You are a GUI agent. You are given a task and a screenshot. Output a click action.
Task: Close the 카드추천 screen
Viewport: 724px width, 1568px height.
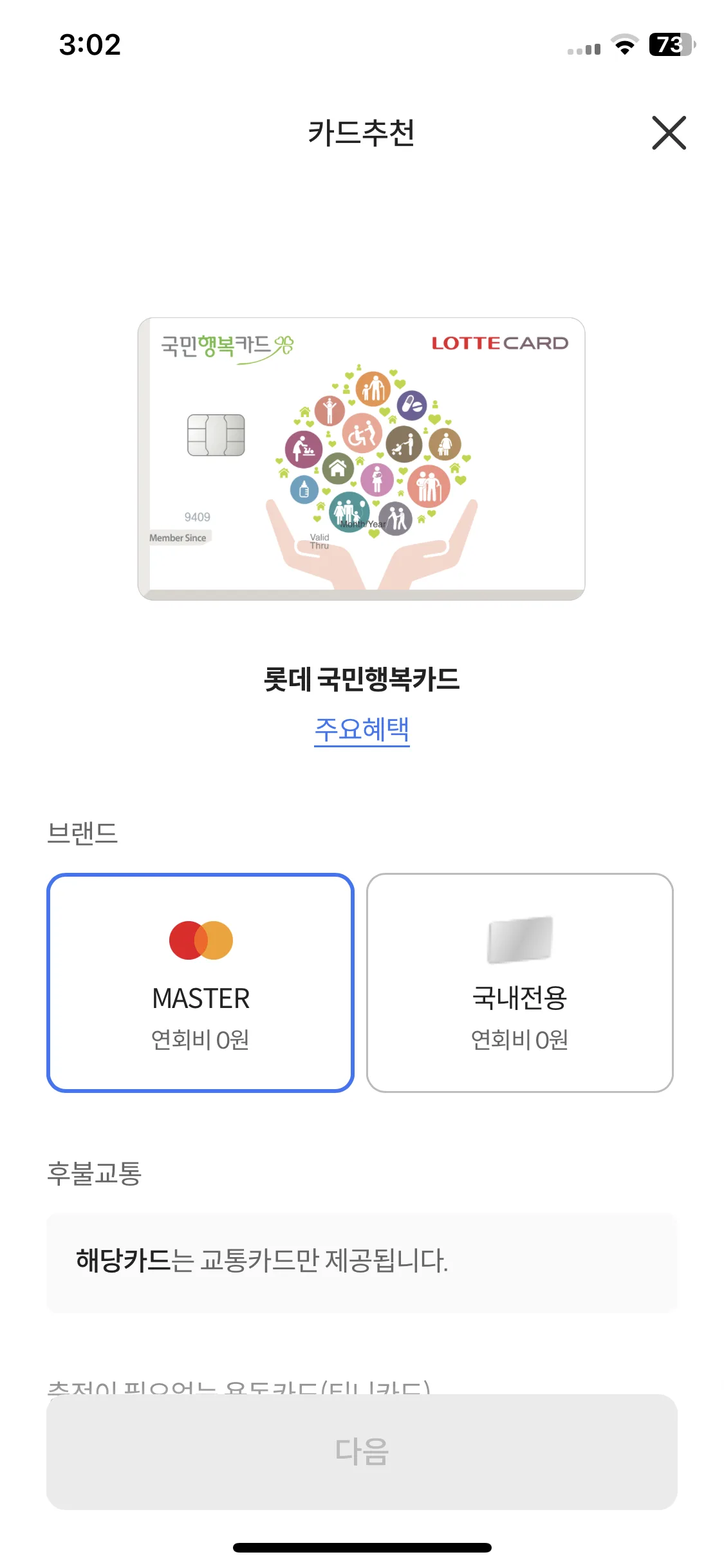[x=669, y=133]
